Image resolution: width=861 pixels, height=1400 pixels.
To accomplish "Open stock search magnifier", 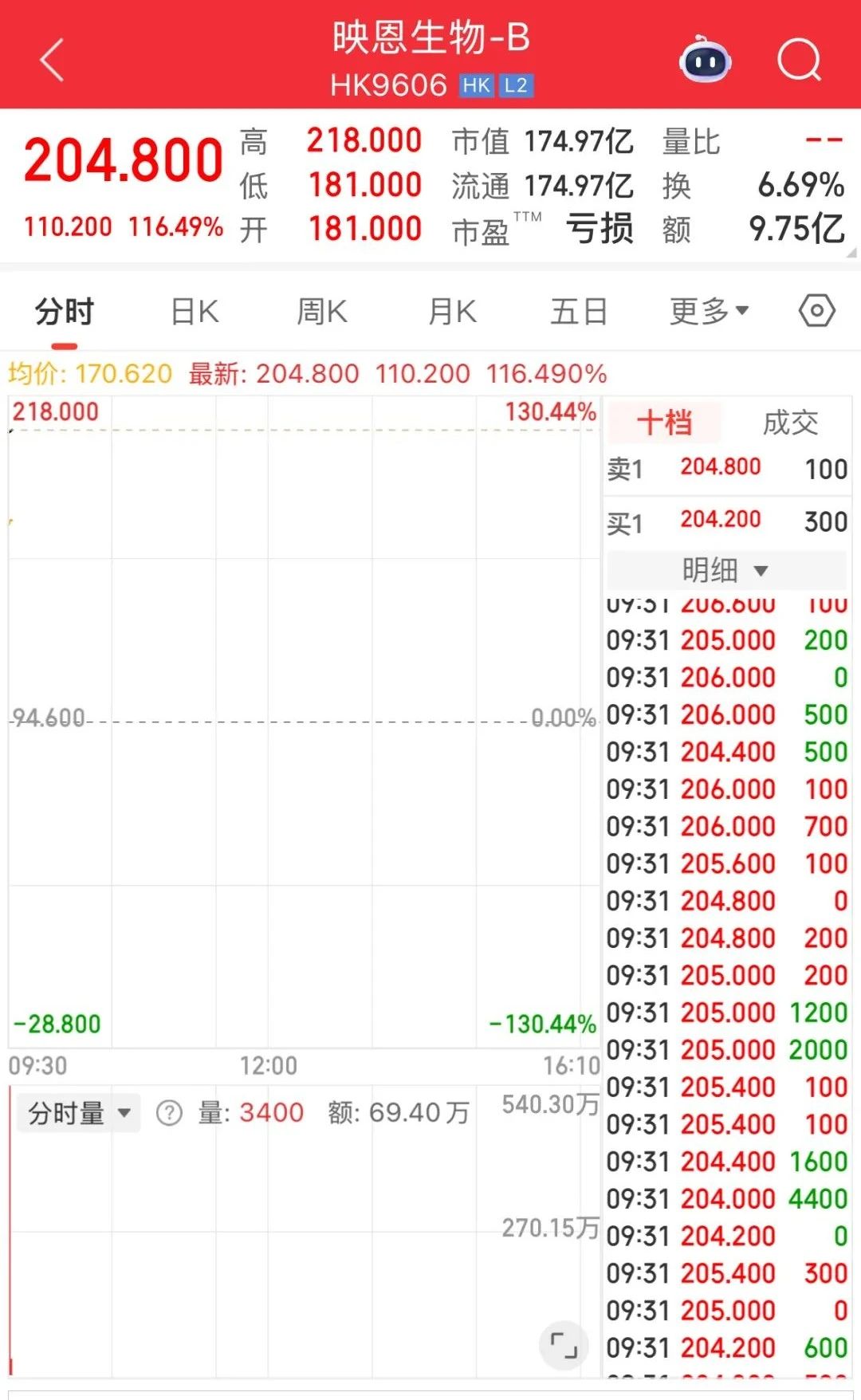I will tap(799, 60).
